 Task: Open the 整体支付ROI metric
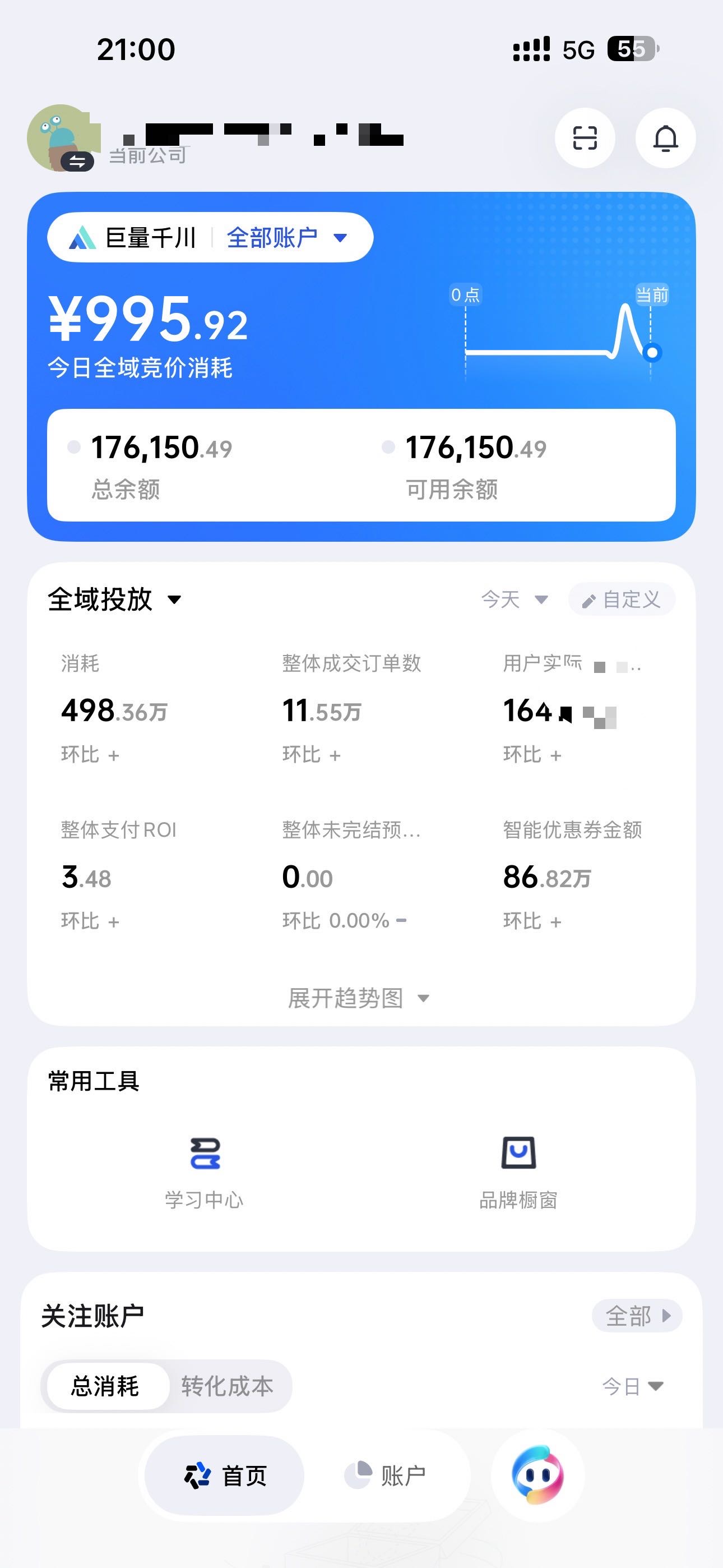click(118, 875)
